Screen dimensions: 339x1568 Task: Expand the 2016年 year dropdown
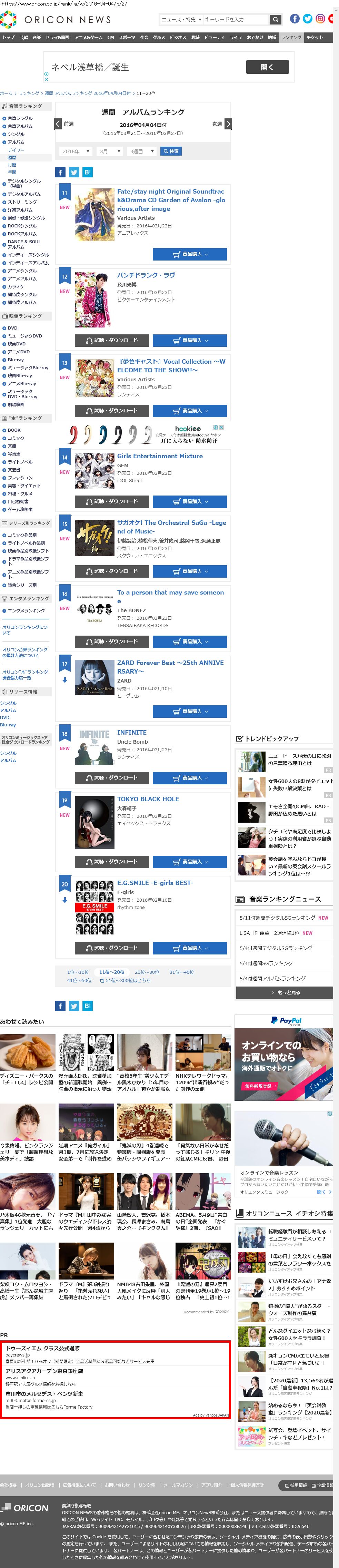pyautogui.click(x=76, y=151)
